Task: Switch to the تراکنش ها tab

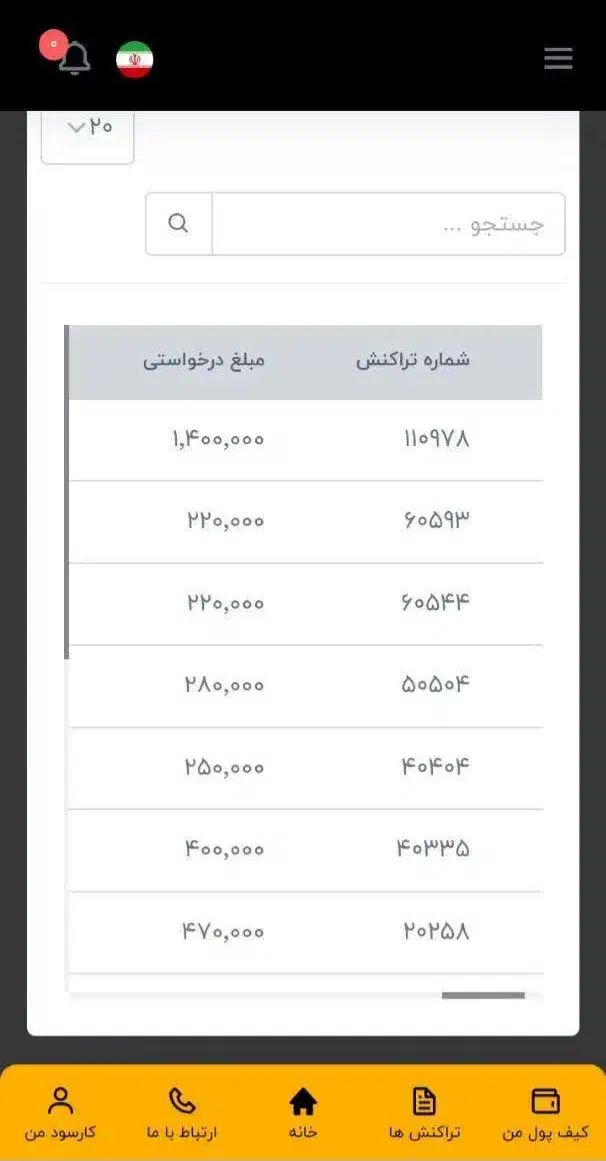Action: [424, 1114]
